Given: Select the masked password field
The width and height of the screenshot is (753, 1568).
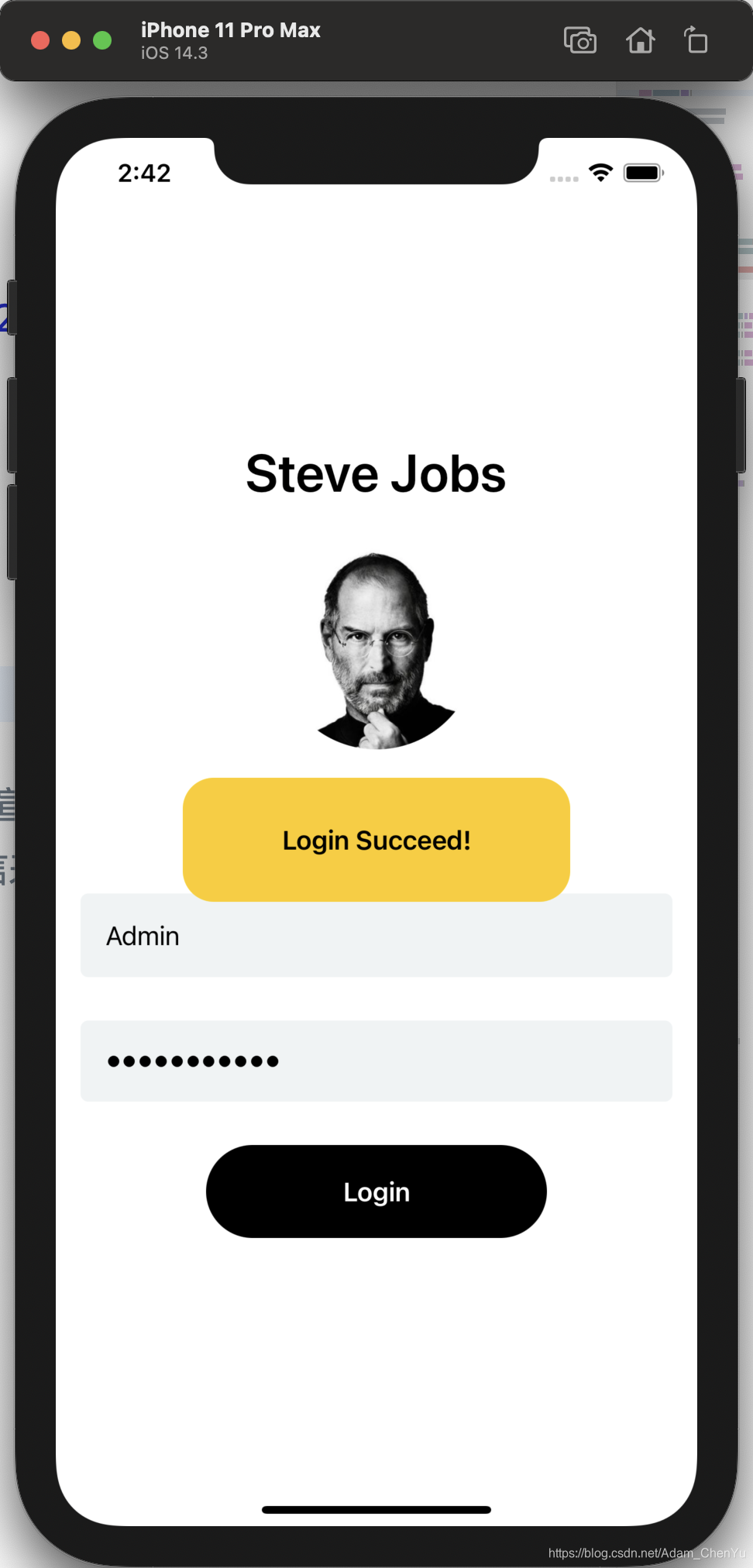Looking at the screenshot, I should click(376, 1061).
